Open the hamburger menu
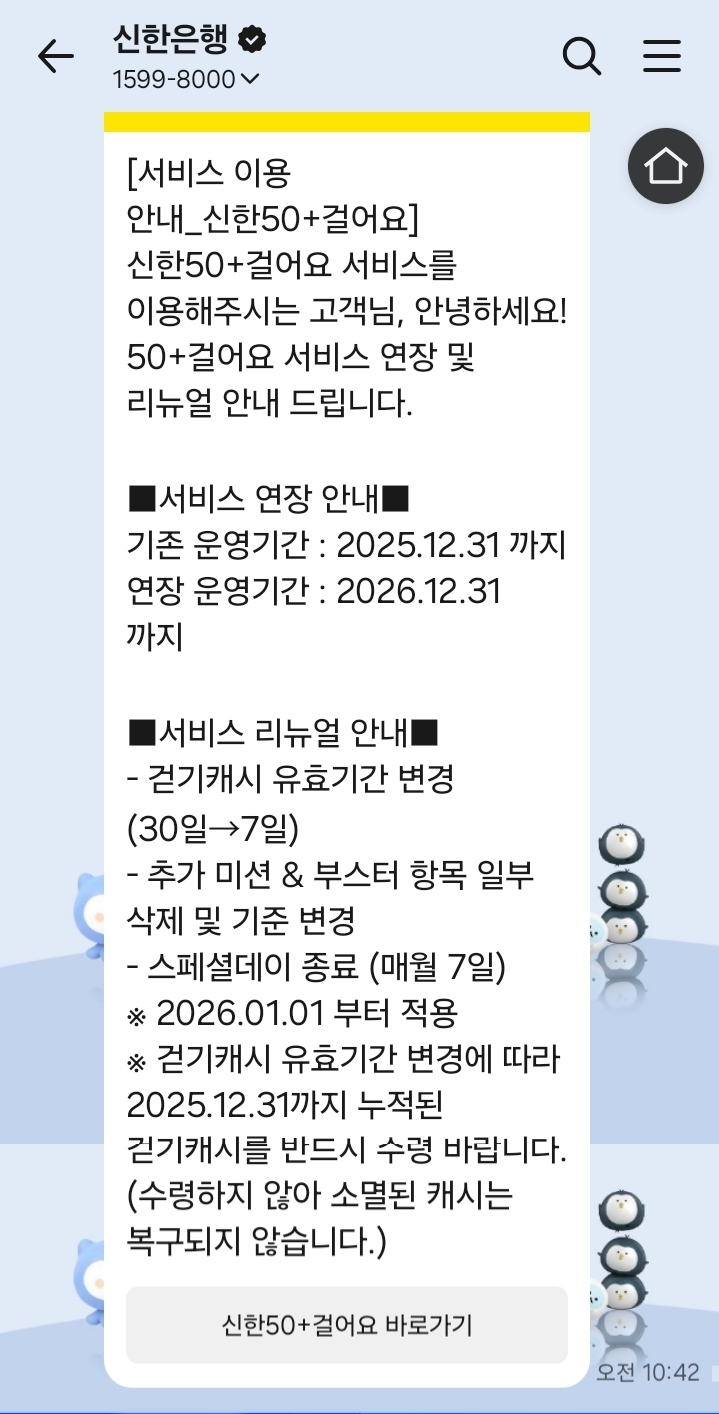The image size is (719, 1414). pos(662,57)
